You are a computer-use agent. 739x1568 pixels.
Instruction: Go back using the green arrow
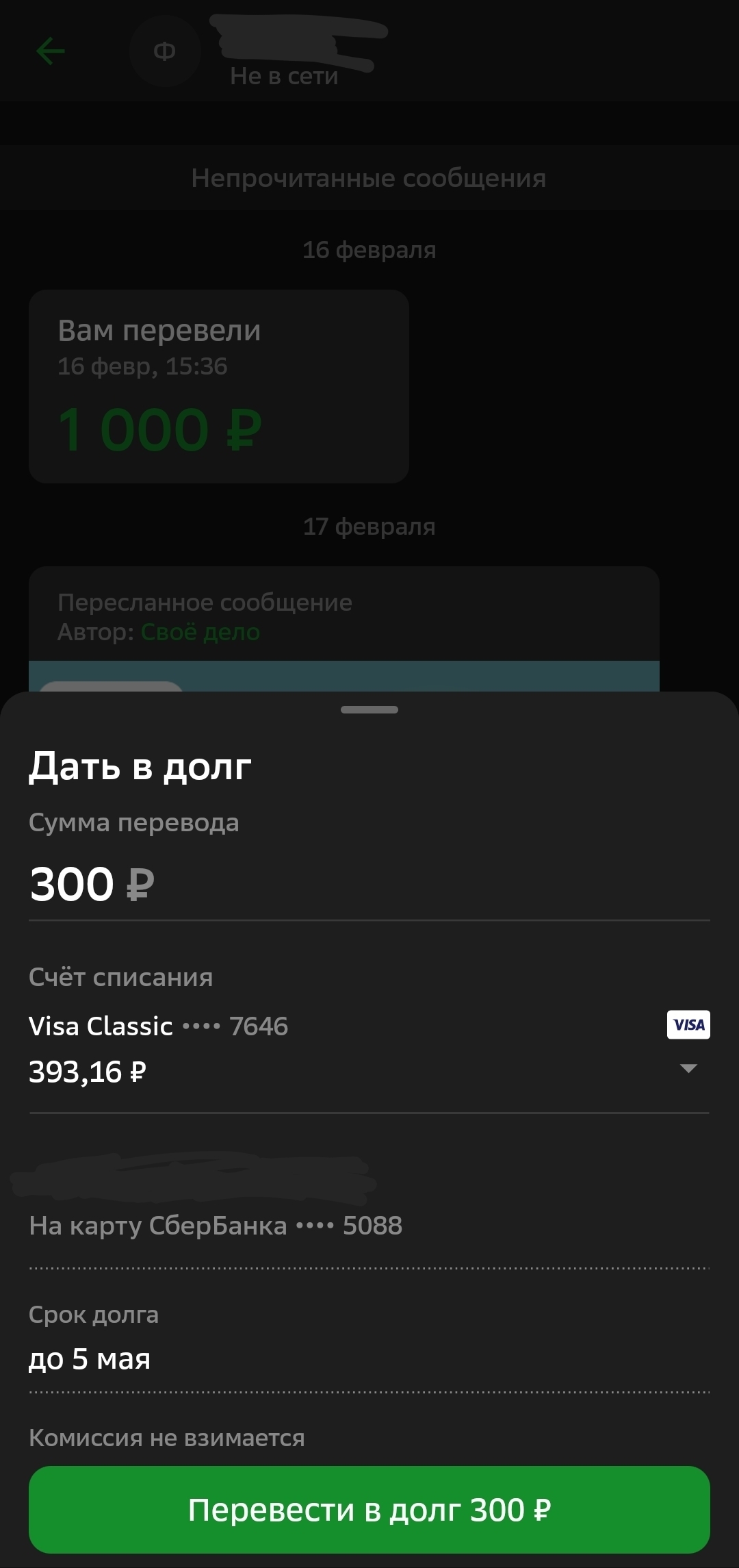[x=51, y=51]
